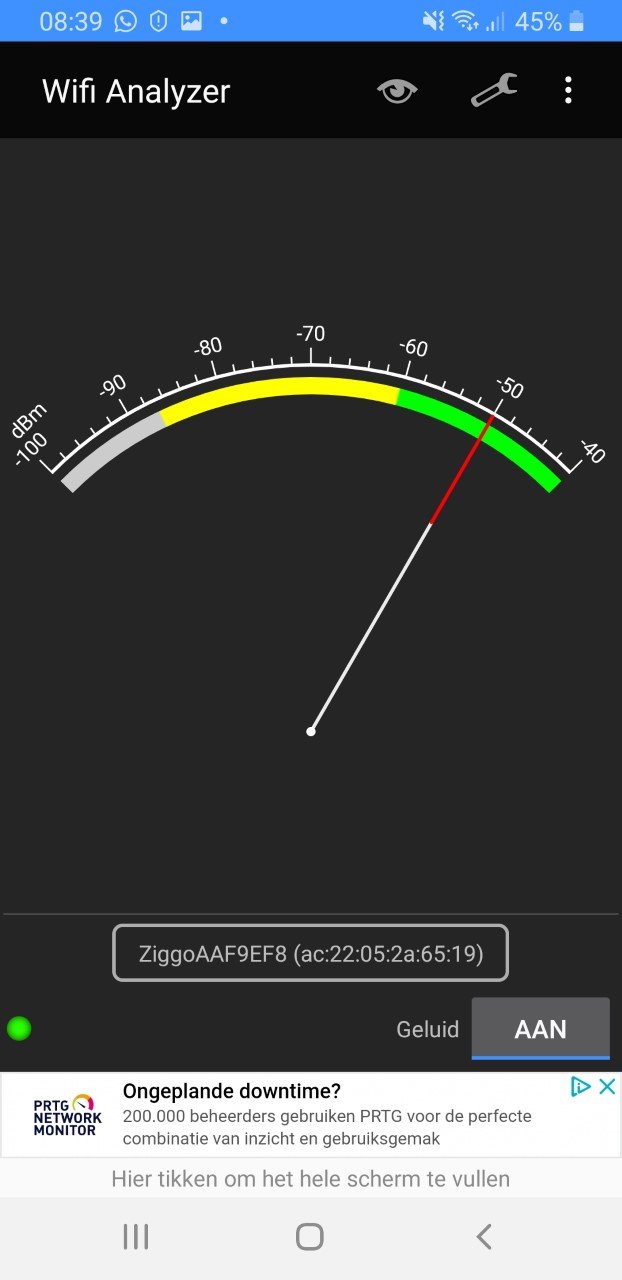Viewport: 622px width, 1280px height.
Task: Go back with the system back button
Action: [x=484, y=1237]
